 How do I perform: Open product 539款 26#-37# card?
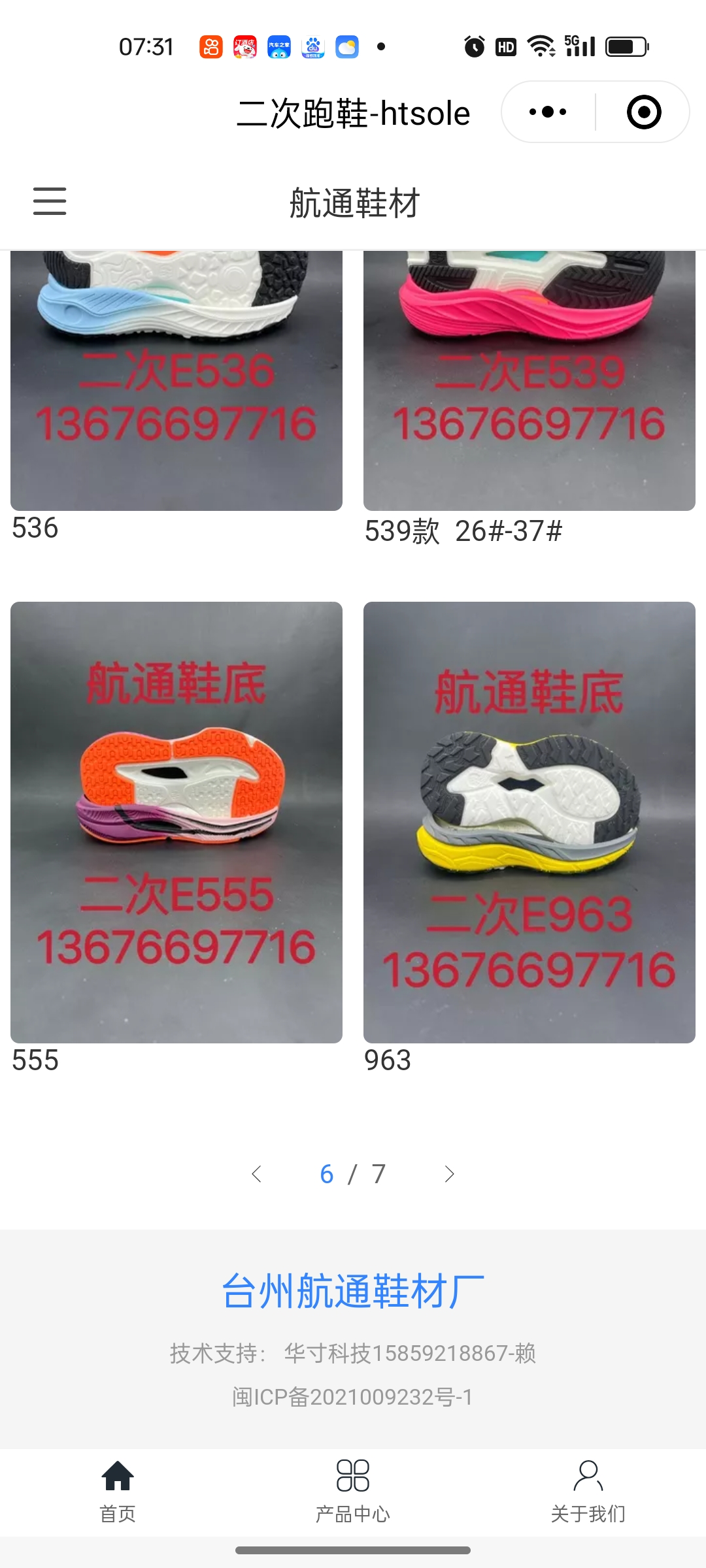point(529,379)
